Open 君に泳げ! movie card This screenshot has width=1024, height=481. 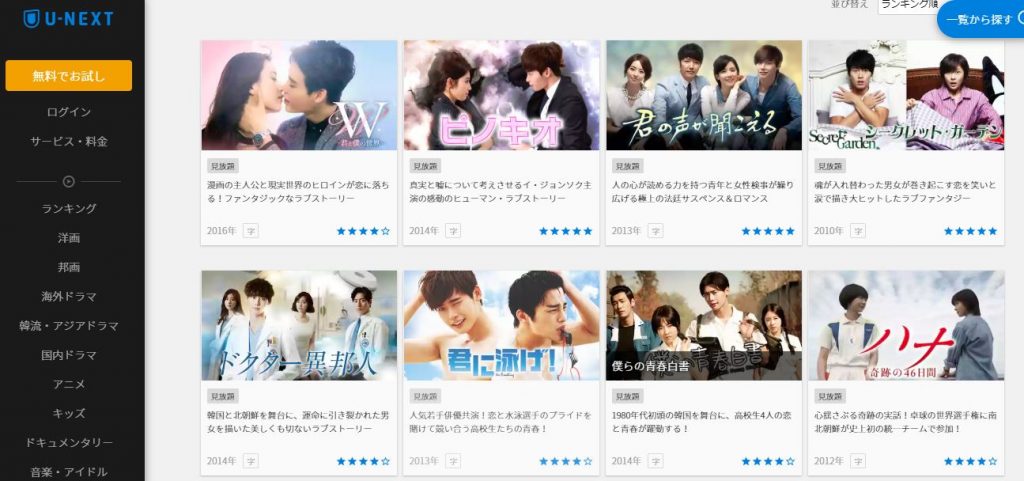click(x=501, y=326)
